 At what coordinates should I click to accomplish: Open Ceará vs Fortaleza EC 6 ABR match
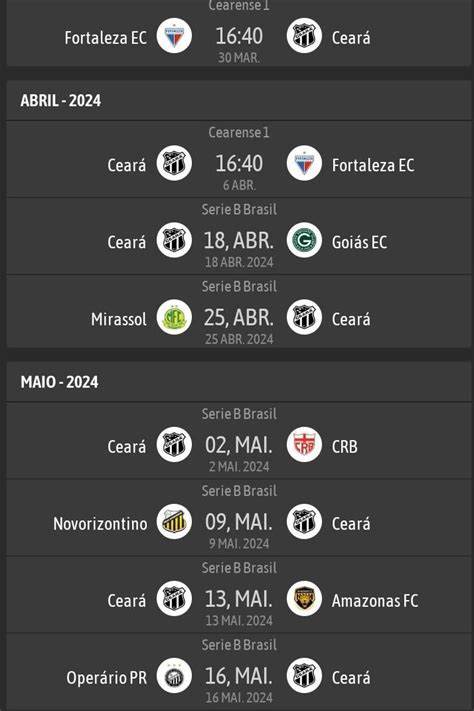(239, 159)
